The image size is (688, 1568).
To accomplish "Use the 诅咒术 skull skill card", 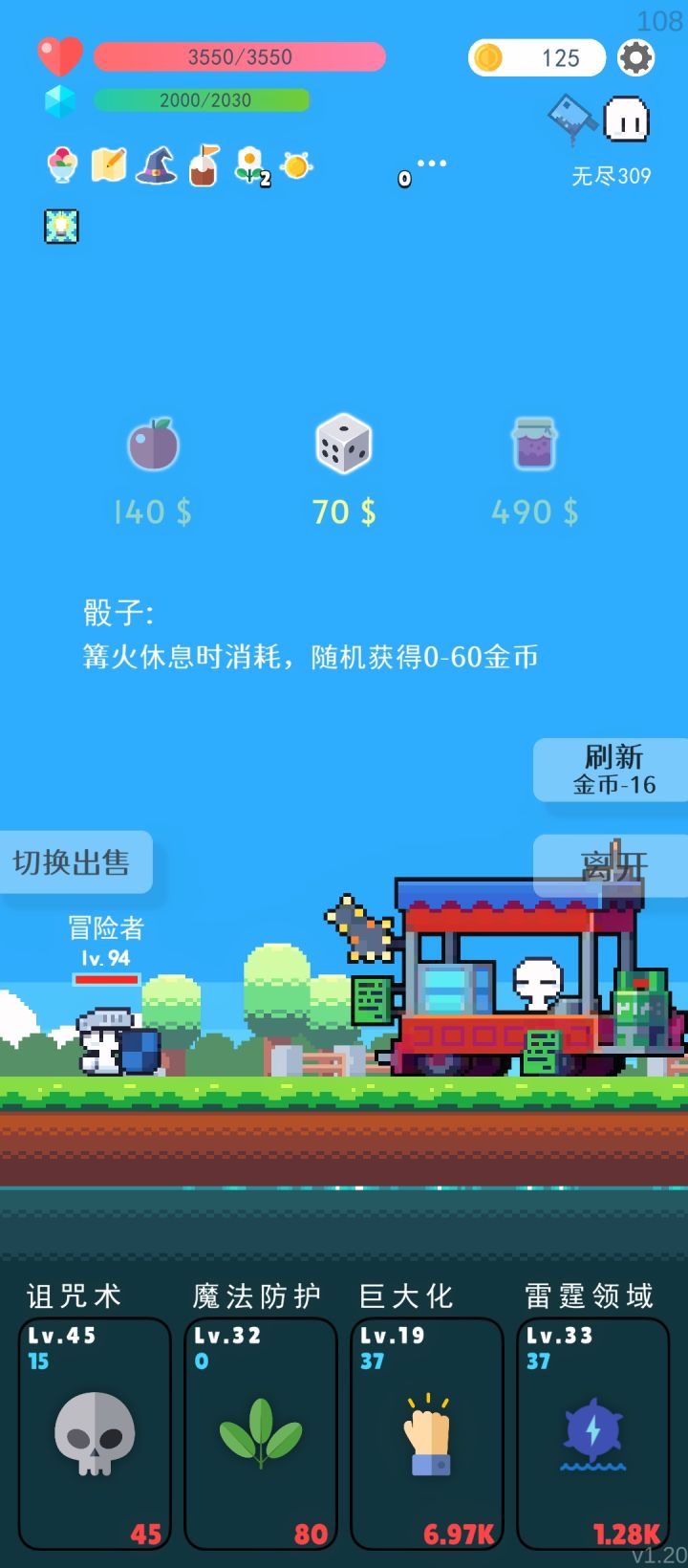I will pyautogui.click(x=94, y=1430).
